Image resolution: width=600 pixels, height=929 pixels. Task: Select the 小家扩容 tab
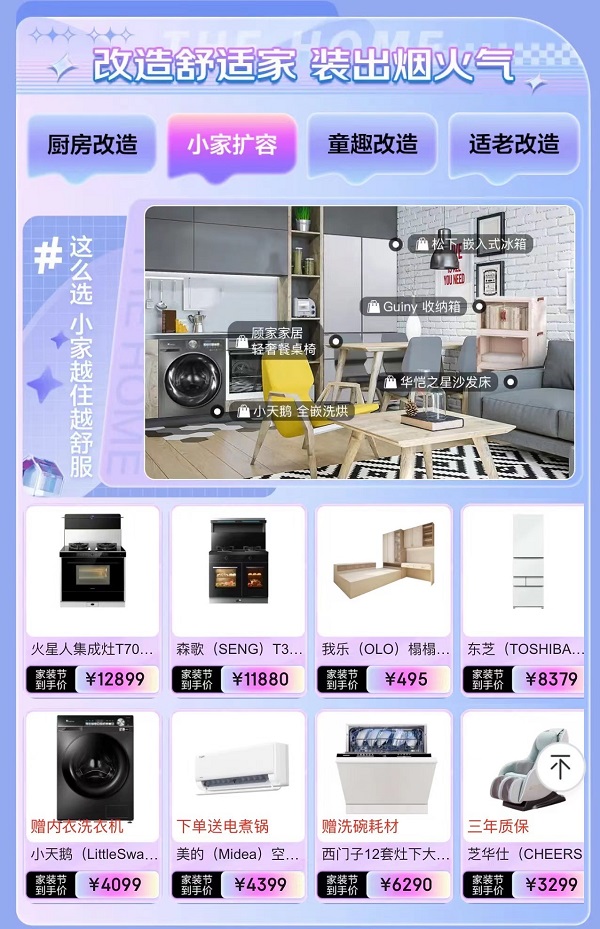[232, 145]
